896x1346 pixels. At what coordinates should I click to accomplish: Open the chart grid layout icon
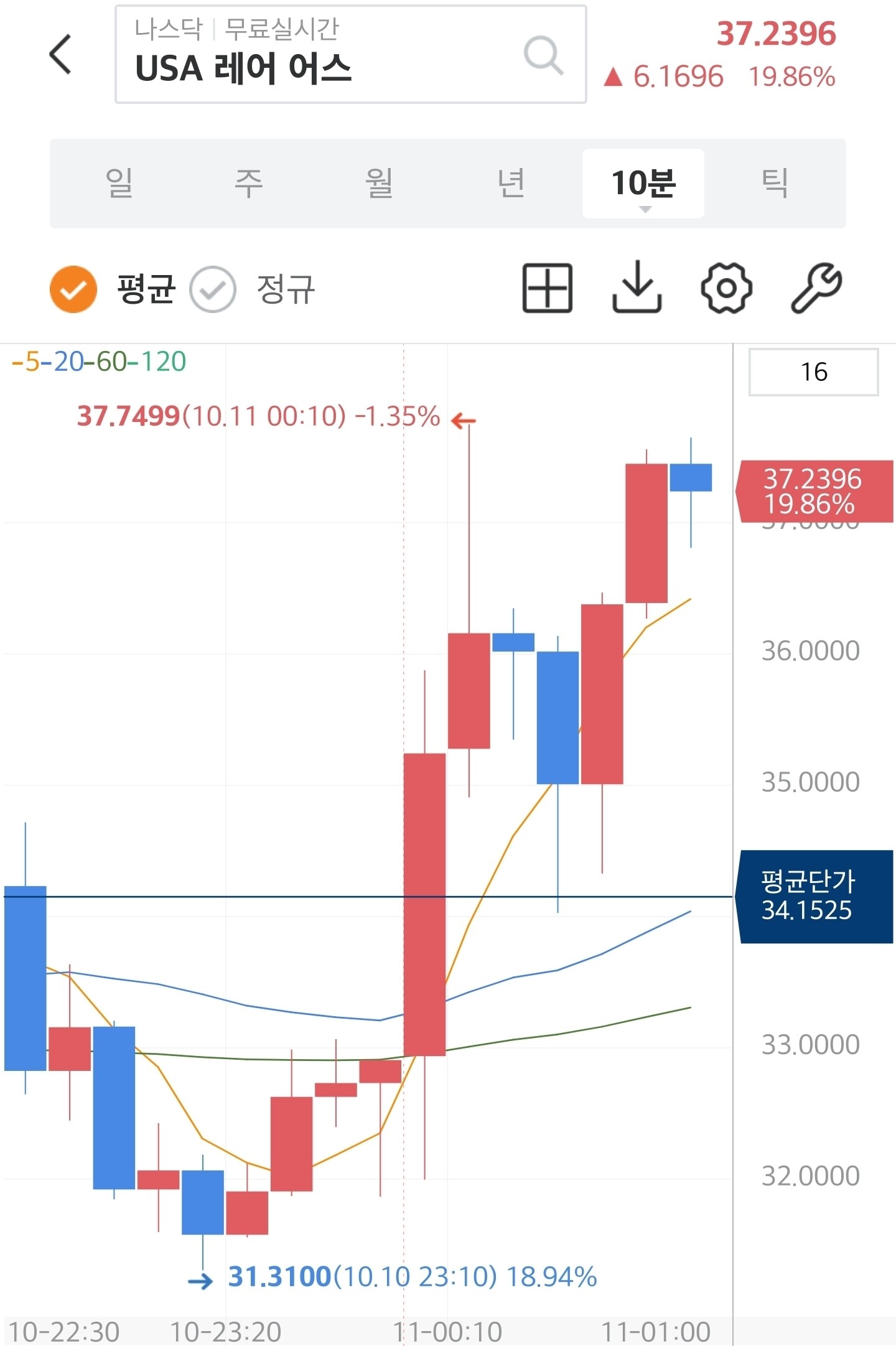[548, 288]
